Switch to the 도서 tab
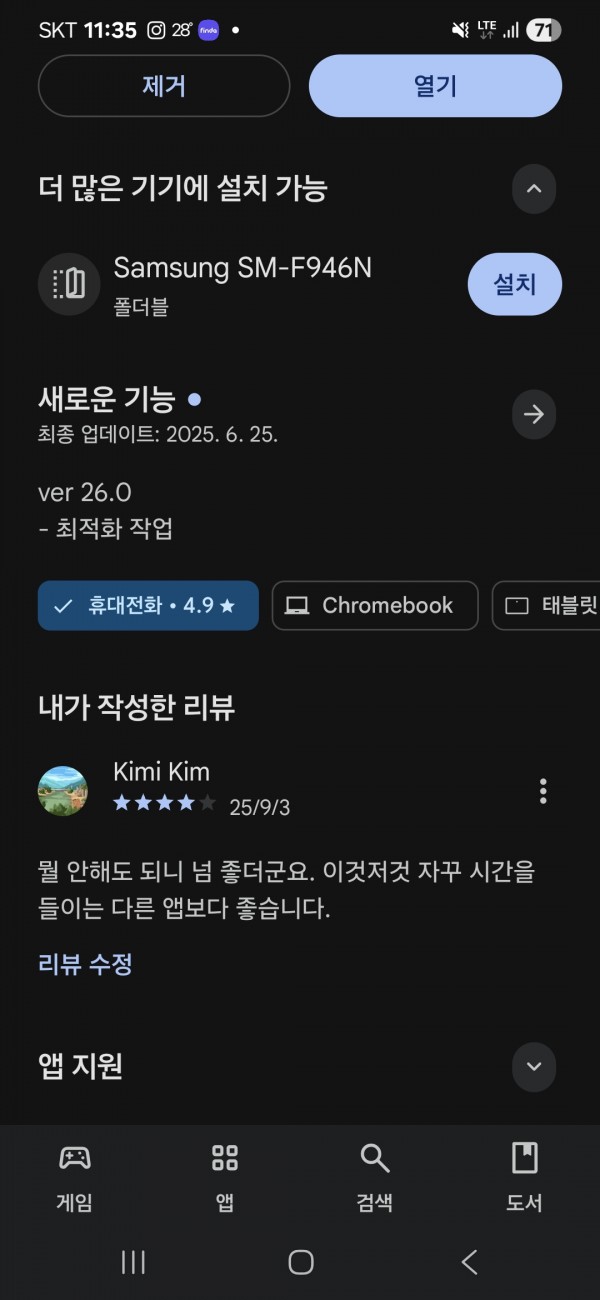600x1300 pixels. tap(524, 1178)
